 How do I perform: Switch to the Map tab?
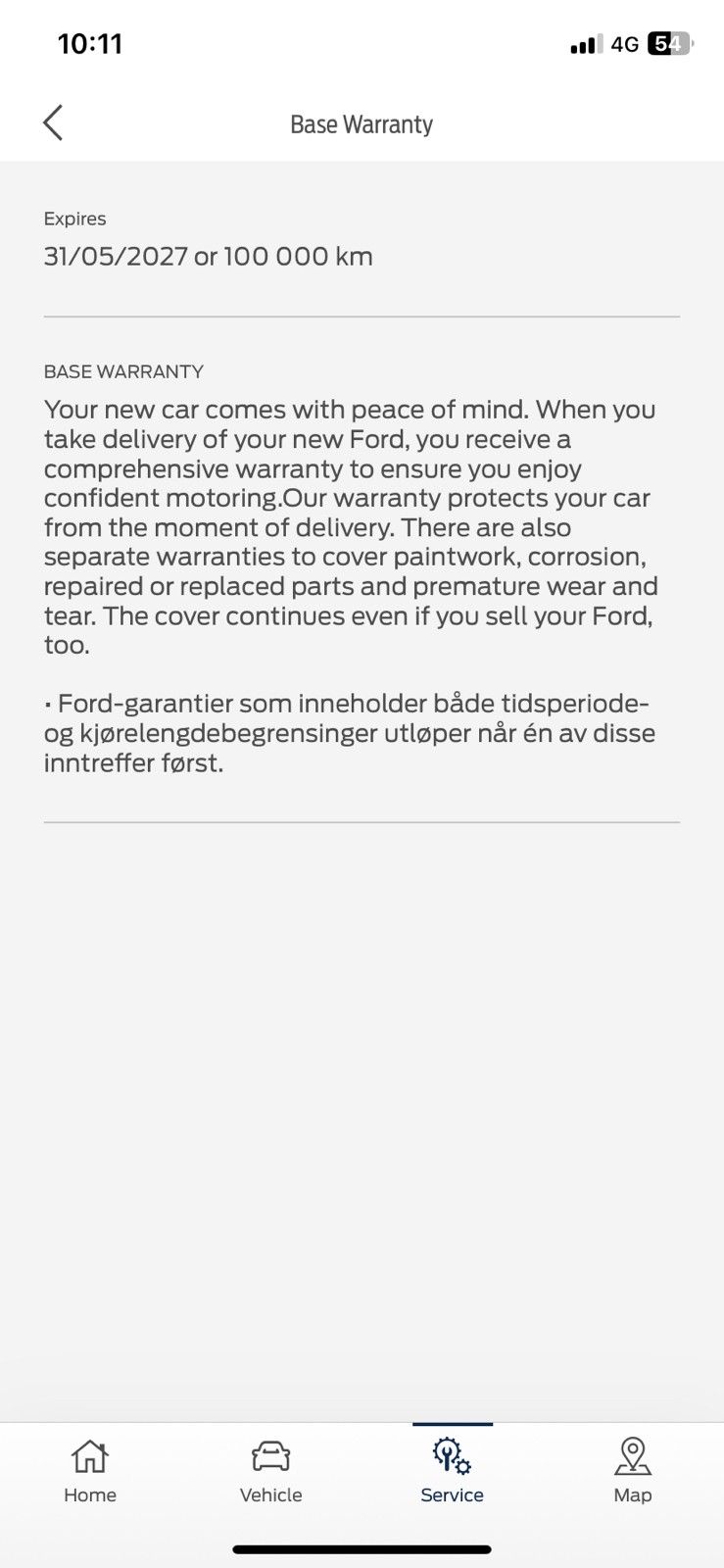(632, 1470)
